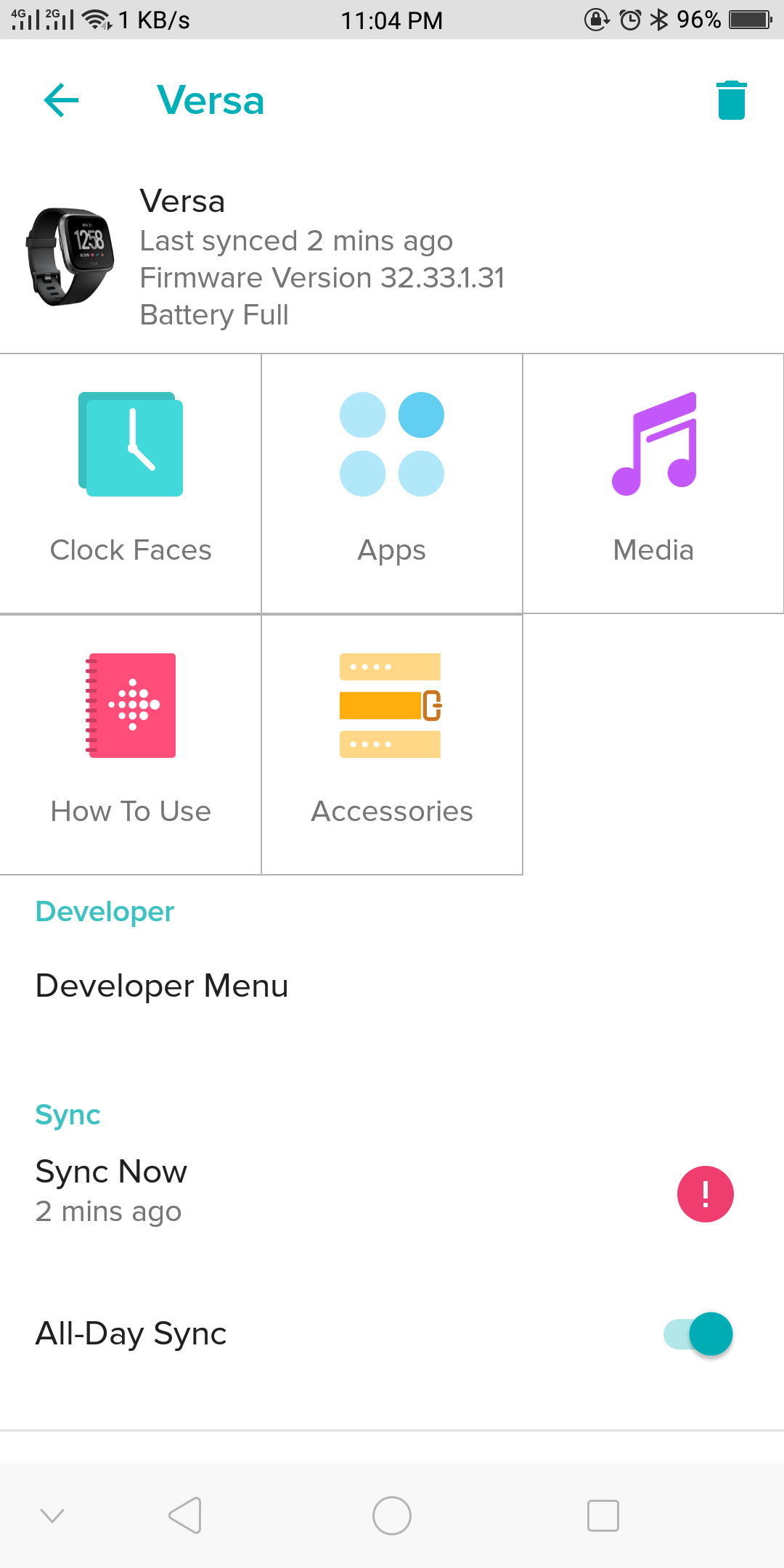Go back using the top arrow
The width and height of the screenshot is (784, 1568).
[62, 100]
